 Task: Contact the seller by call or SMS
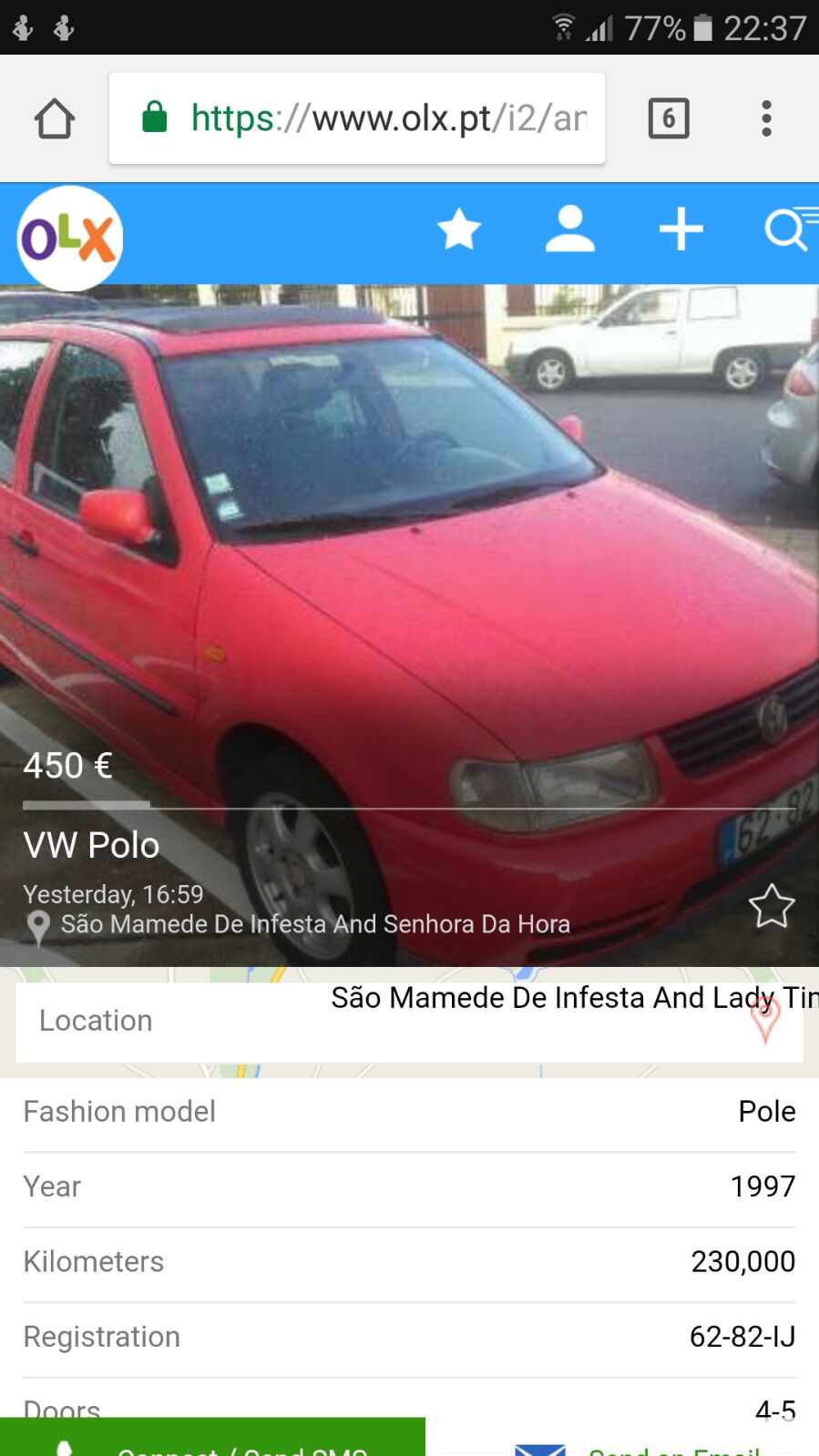212,1443
